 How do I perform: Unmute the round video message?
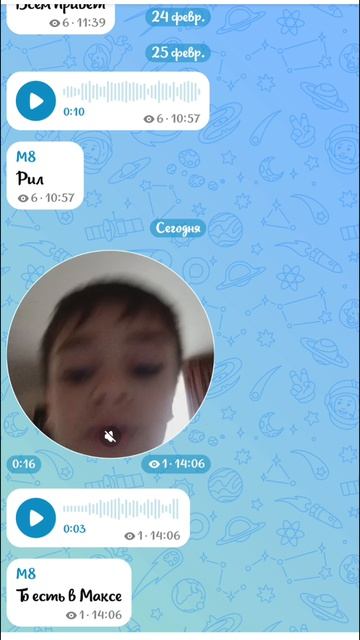(110, 437)
